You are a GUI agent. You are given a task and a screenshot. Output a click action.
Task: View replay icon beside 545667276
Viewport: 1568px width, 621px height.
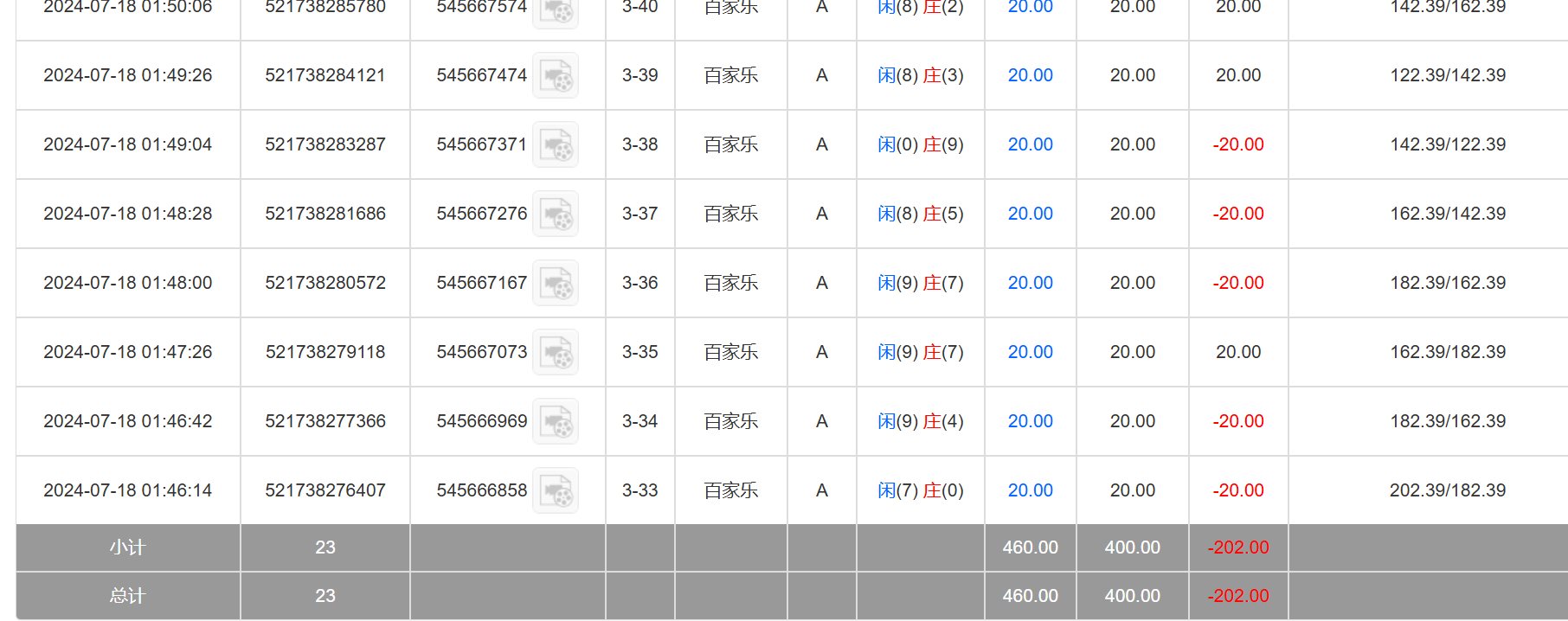(x=555, y=214)
